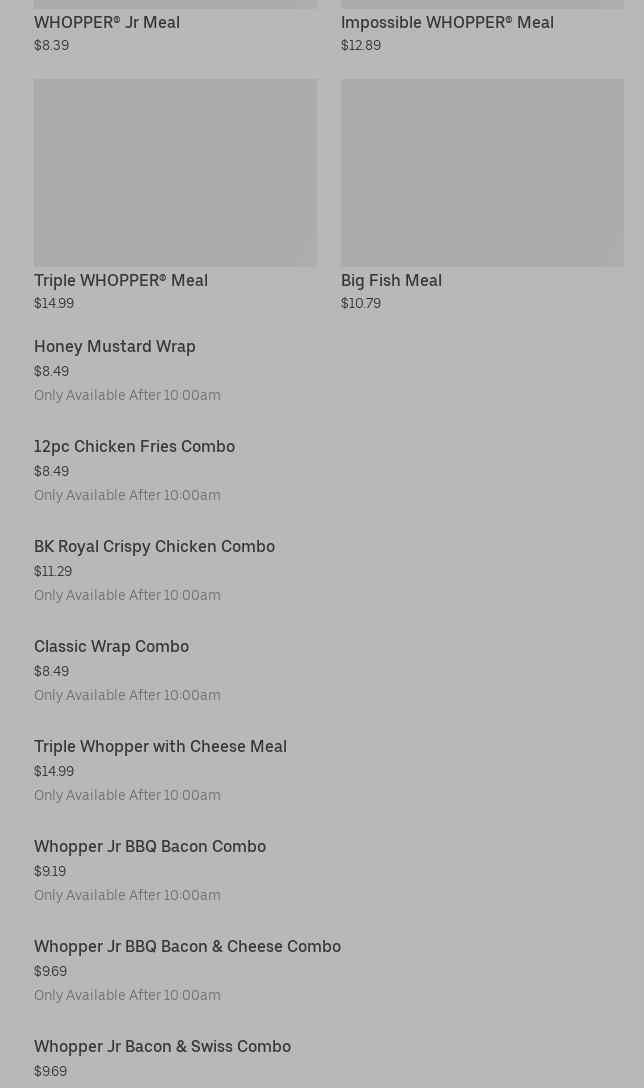View Whopper Jr Bacon & Swiss Combo
This screenshot has width=644, height=1088.
[x=162, y=1047]
